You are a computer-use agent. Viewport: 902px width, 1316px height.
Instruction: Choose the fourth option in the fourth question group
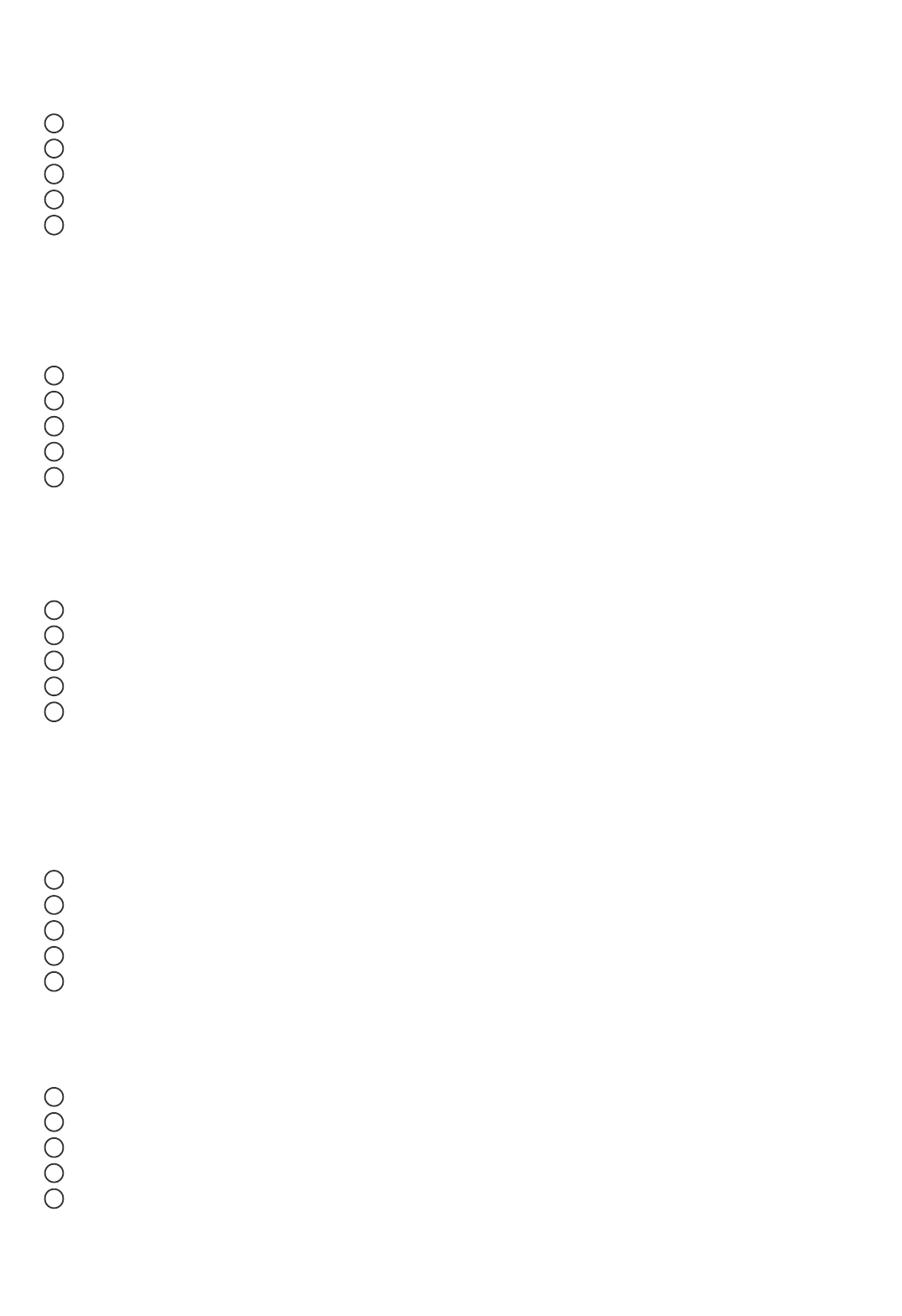point(54,956)
